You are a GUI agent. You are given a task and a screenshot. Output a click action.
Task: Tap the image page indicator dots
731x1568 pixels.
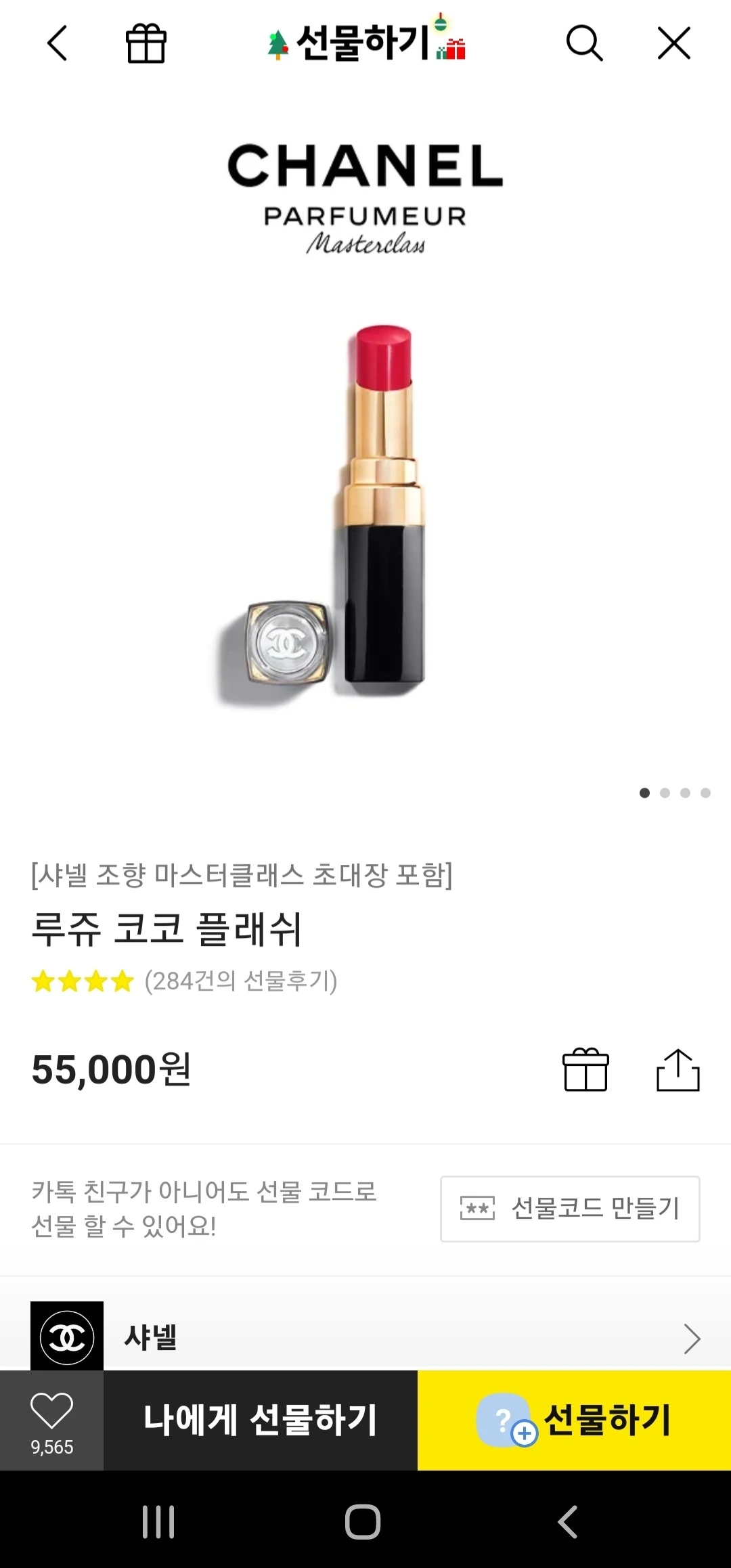pos(675,793)
